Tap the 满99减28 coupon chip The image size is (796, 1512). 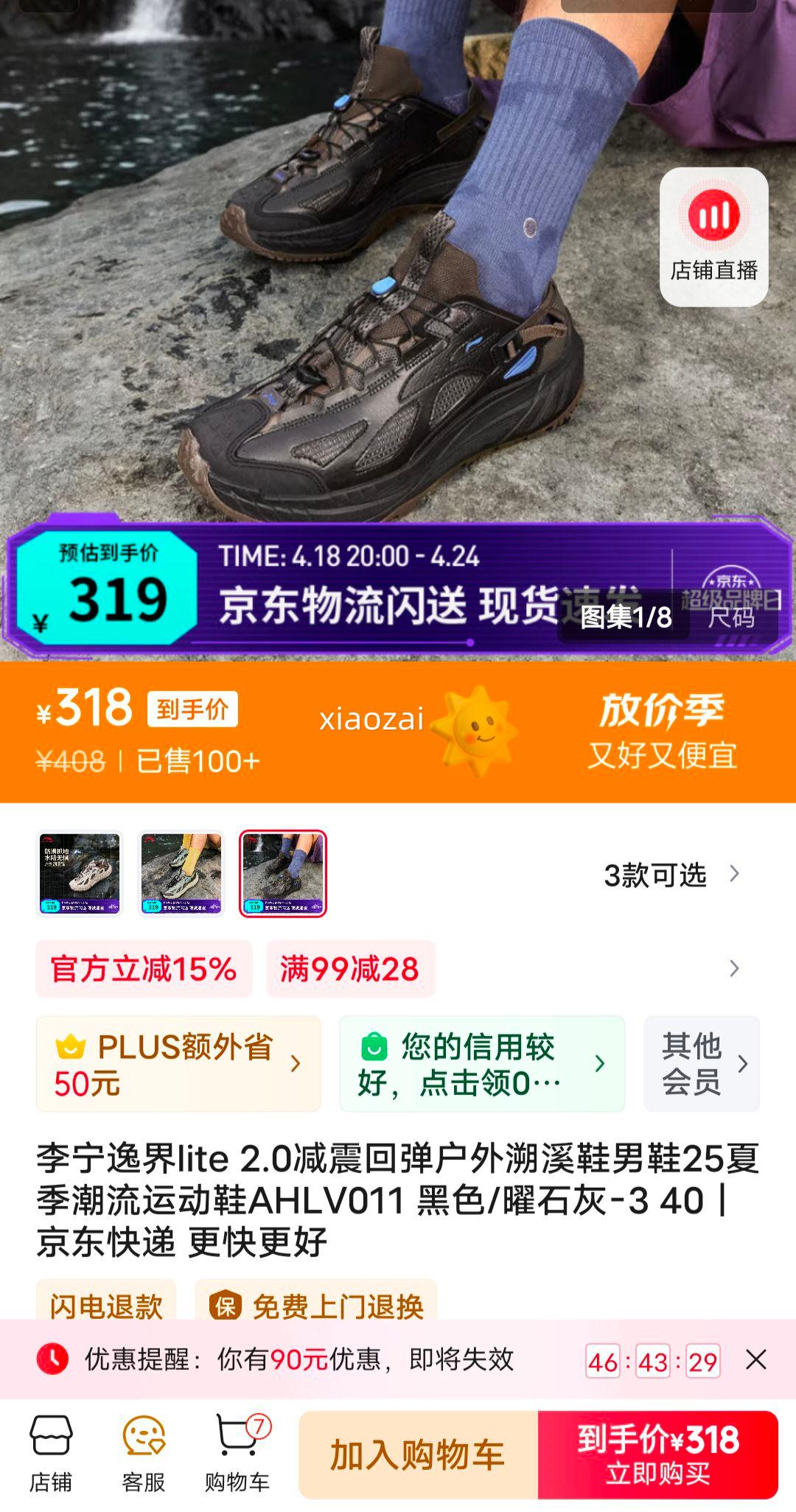pos(347,970)
